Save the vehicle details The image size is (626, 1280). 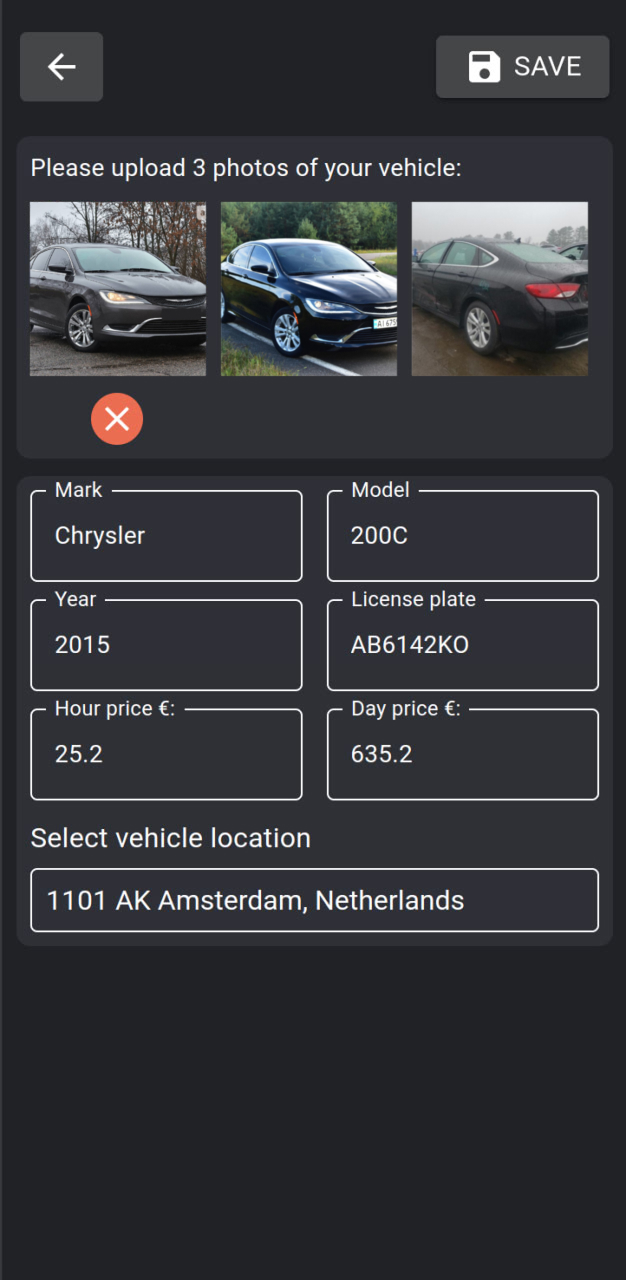coord(522,67)
